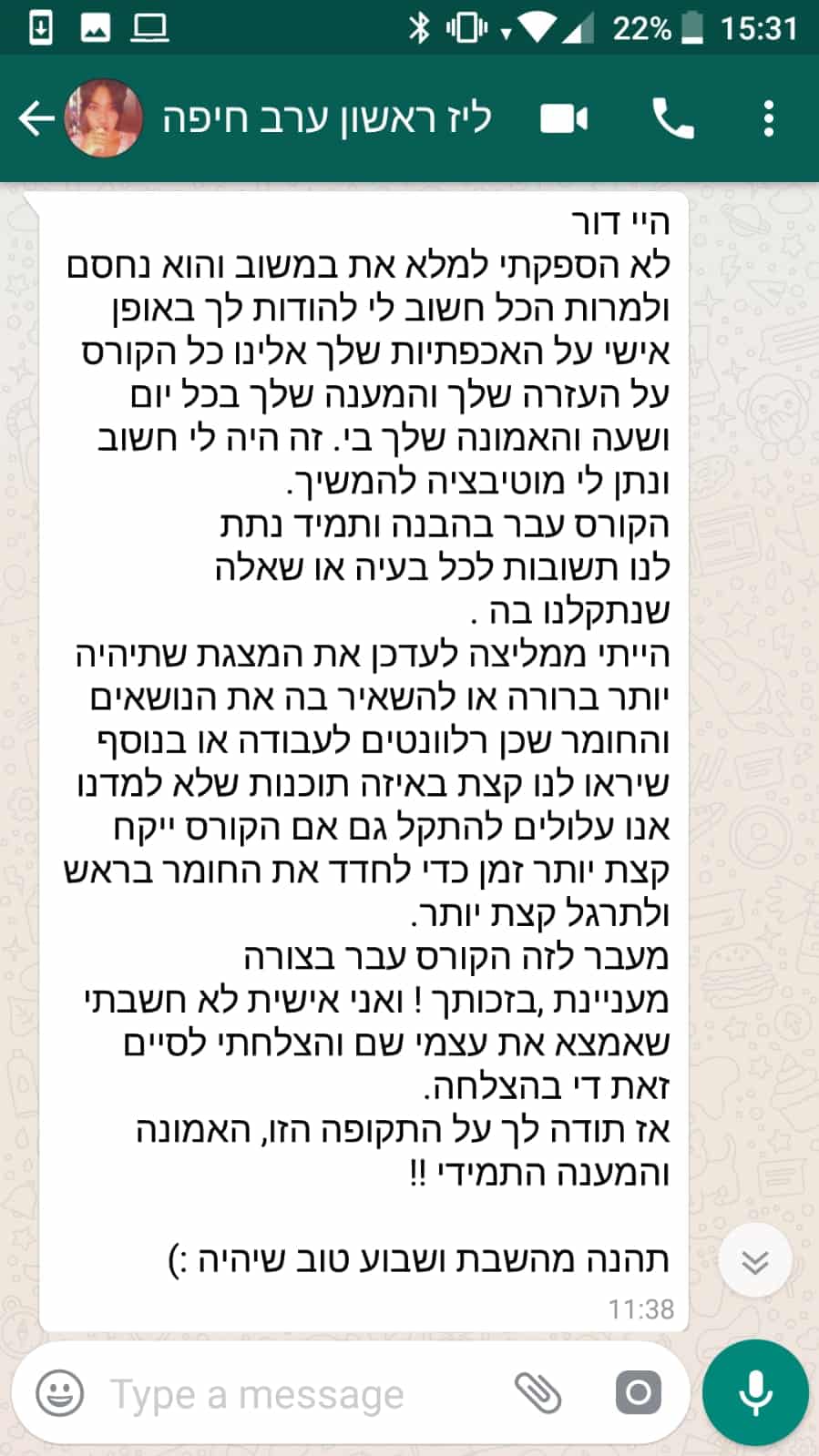Tap the microphone voice message button
The width and height of the screenshot is (819, 1456).
pyautogui.click(x=755, y=1393)
